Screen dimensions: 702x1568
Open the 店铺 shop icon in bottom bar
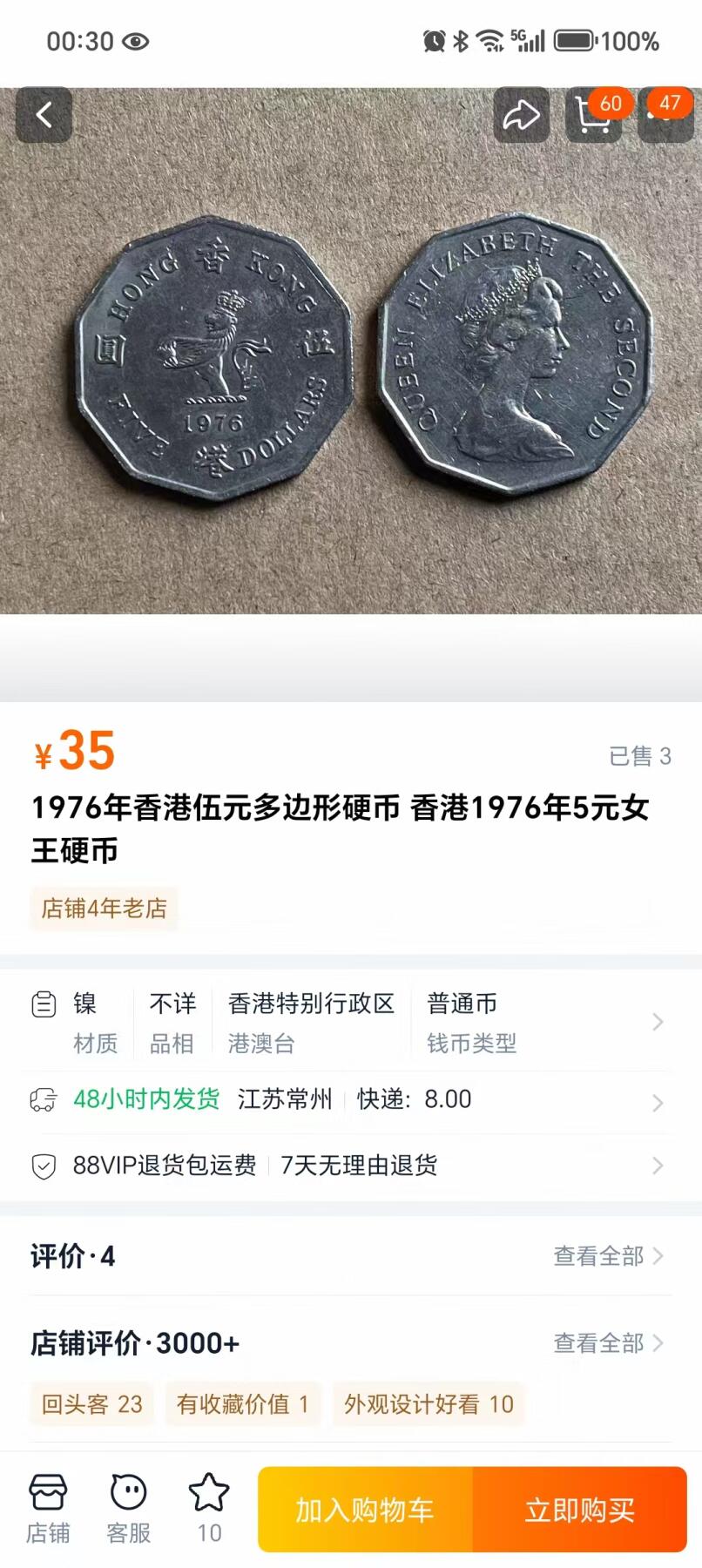pyautogui.click(x=48, y=1505)
